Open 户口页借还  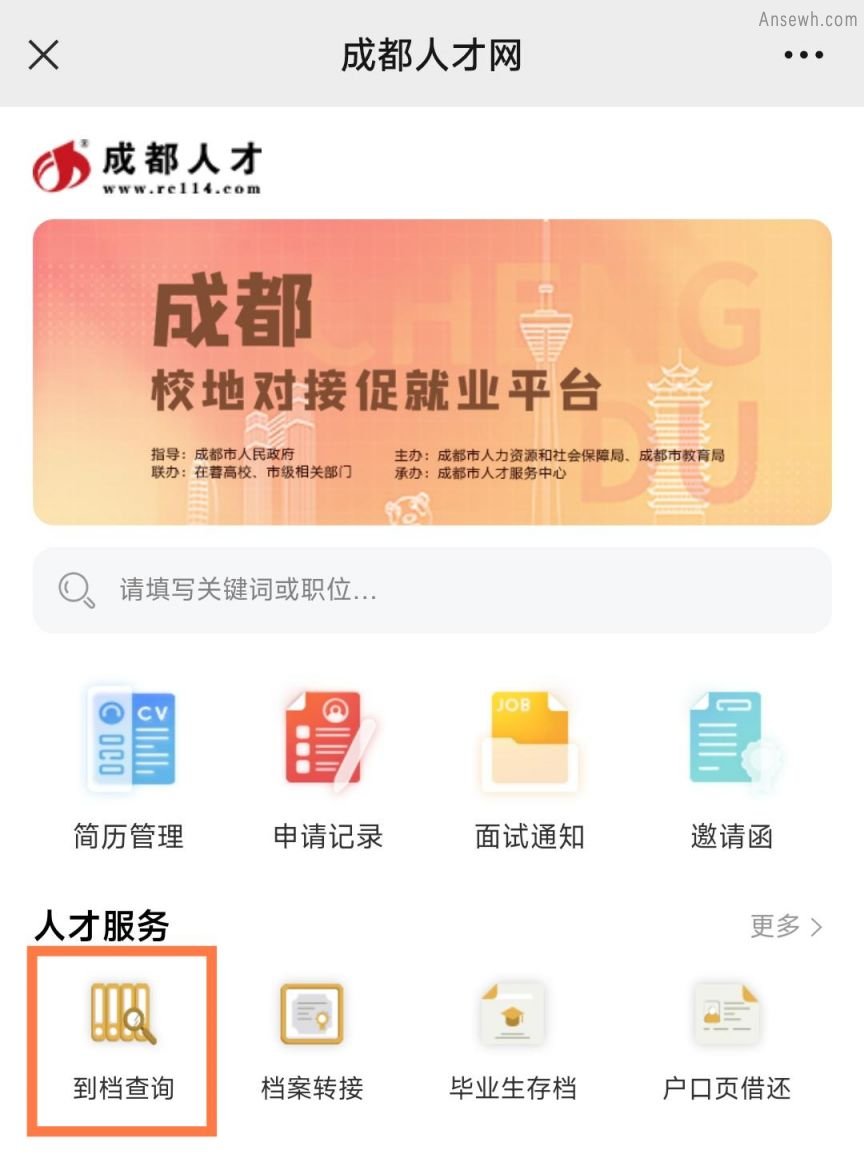pyautogui.click(x=727, y=1042)
